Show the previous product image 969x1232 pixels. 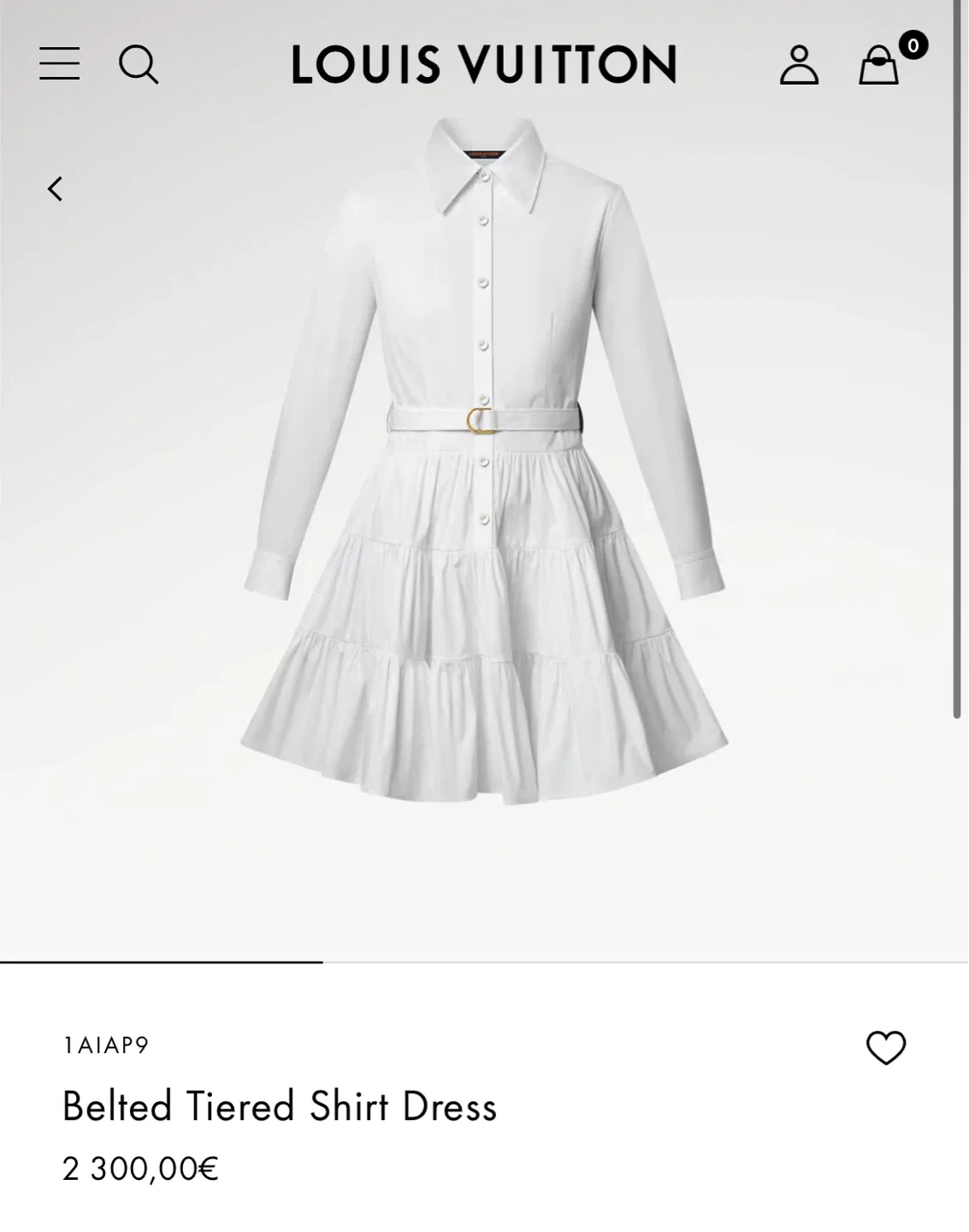(56, 189)
